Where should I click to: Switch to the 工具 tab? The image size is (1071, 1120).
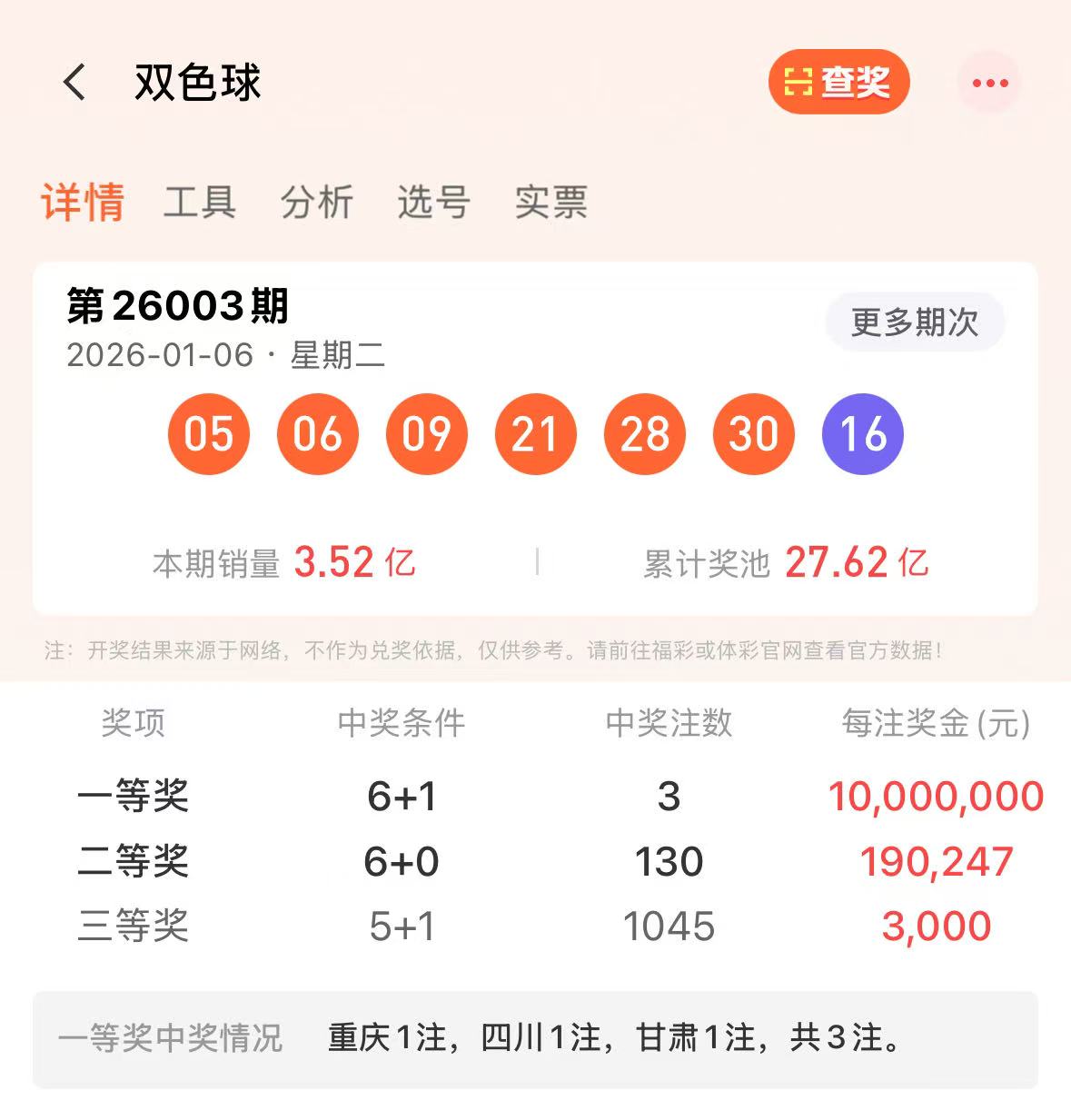point(200,202)
